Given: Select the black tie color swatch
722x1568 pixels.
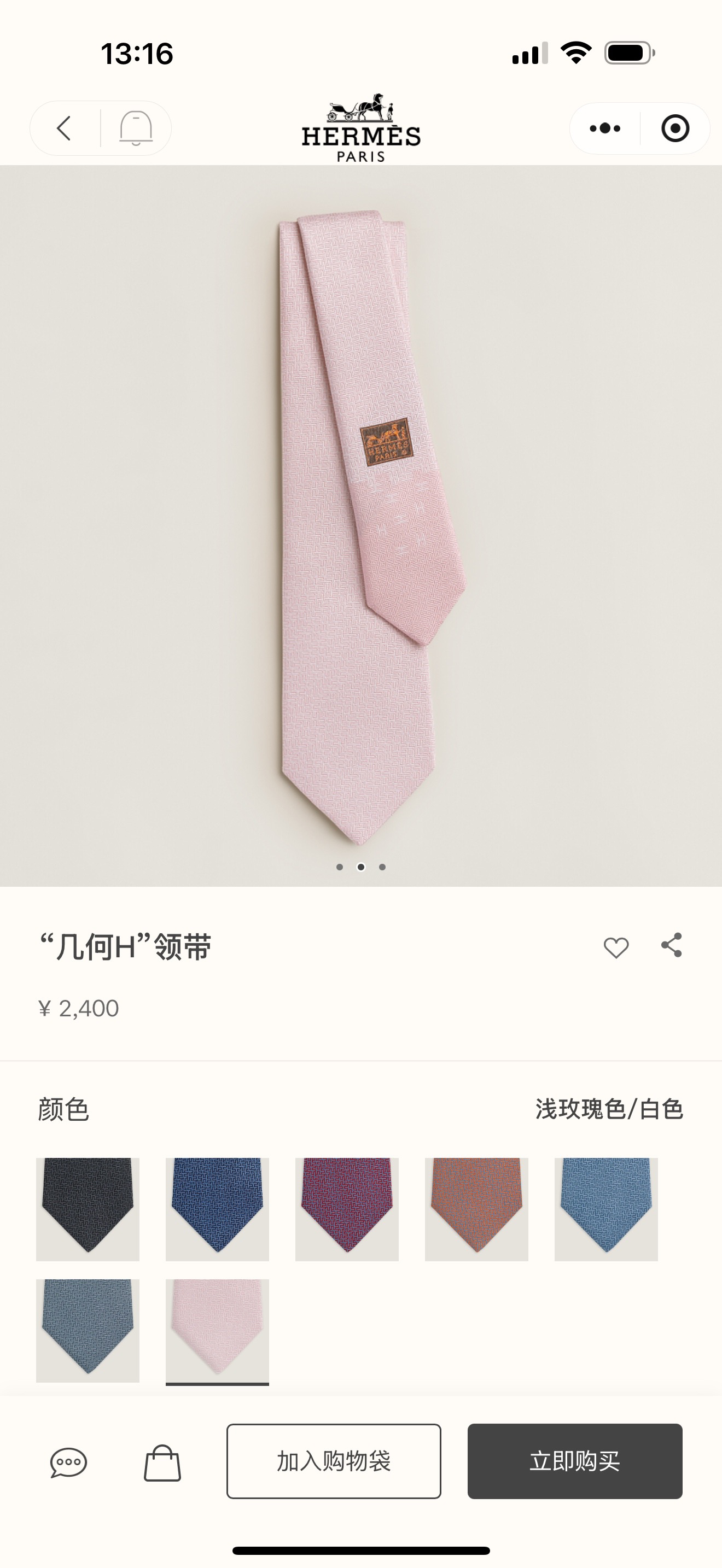Looking at the screenshot, I should [x=88, y=1209].
